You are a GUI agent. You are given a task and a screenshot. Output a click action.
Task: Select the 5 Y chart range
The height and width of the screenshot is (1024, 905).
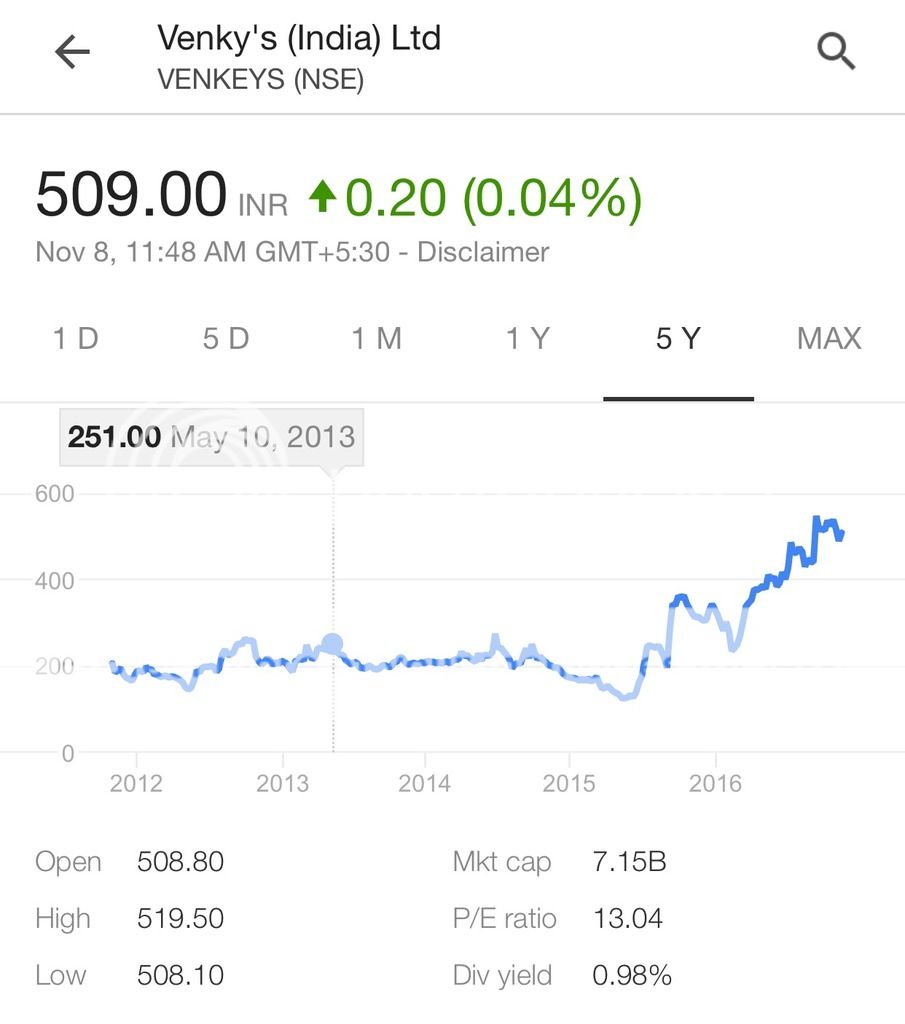(x=678, y=339)
